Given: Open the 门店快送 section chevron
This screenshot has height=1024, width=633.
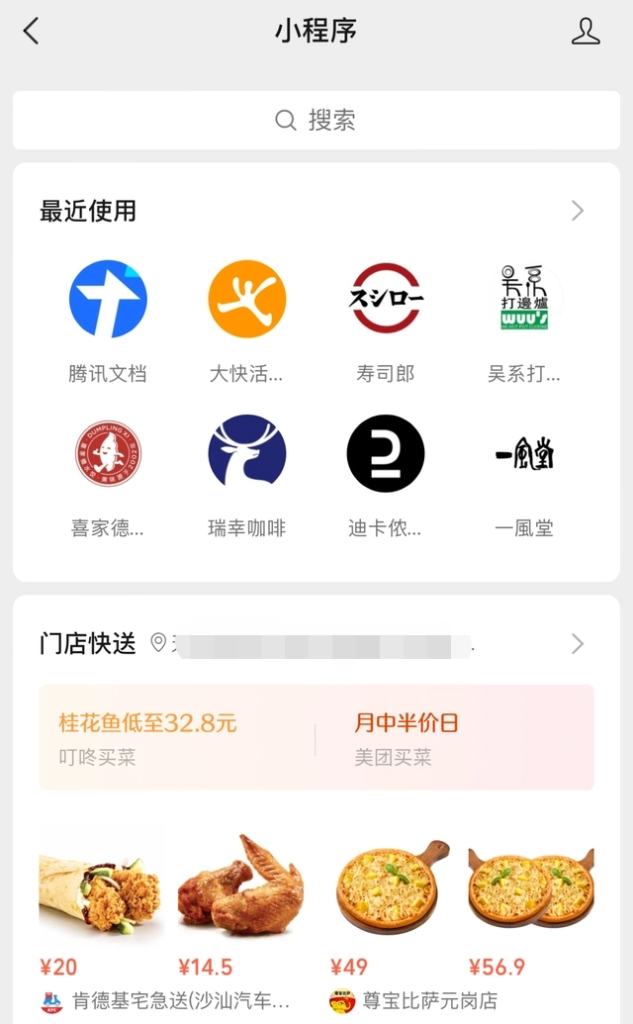Looking at the screenshot, I should tap(577, 643).
